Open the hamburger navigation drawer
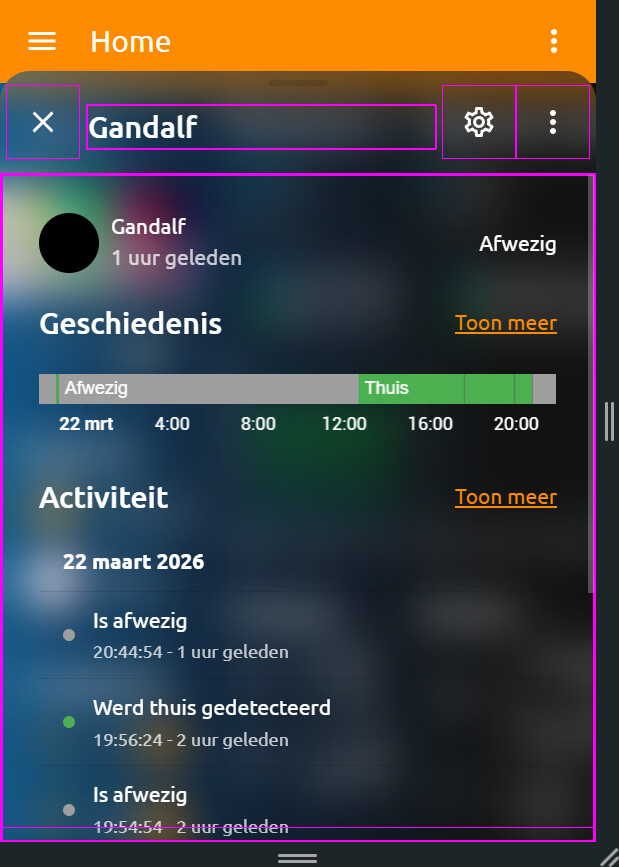The height and width of the screenshot is (867, 619). [42, 41]
